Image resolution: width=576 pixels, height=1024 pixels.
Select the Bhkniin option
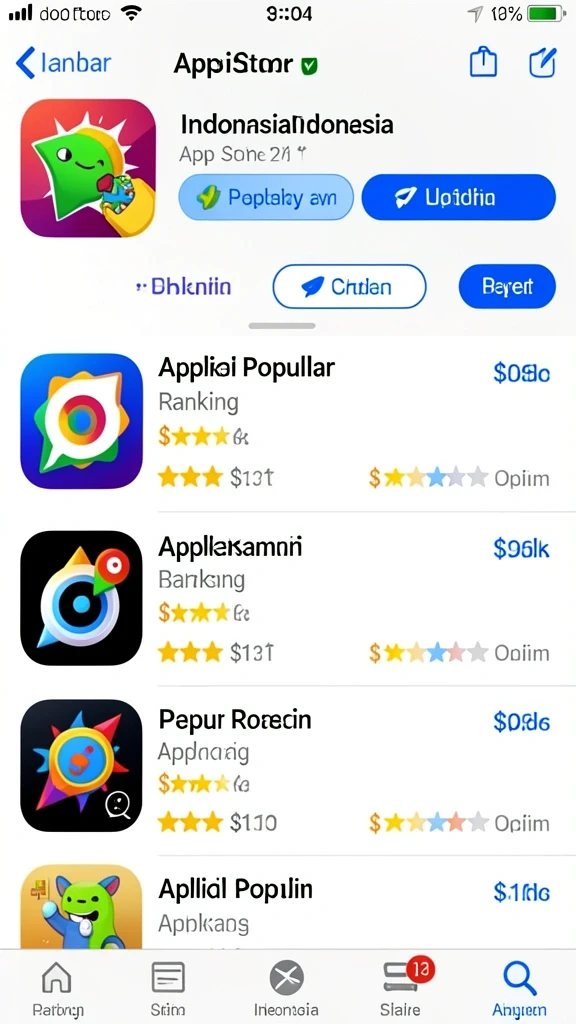184,286
